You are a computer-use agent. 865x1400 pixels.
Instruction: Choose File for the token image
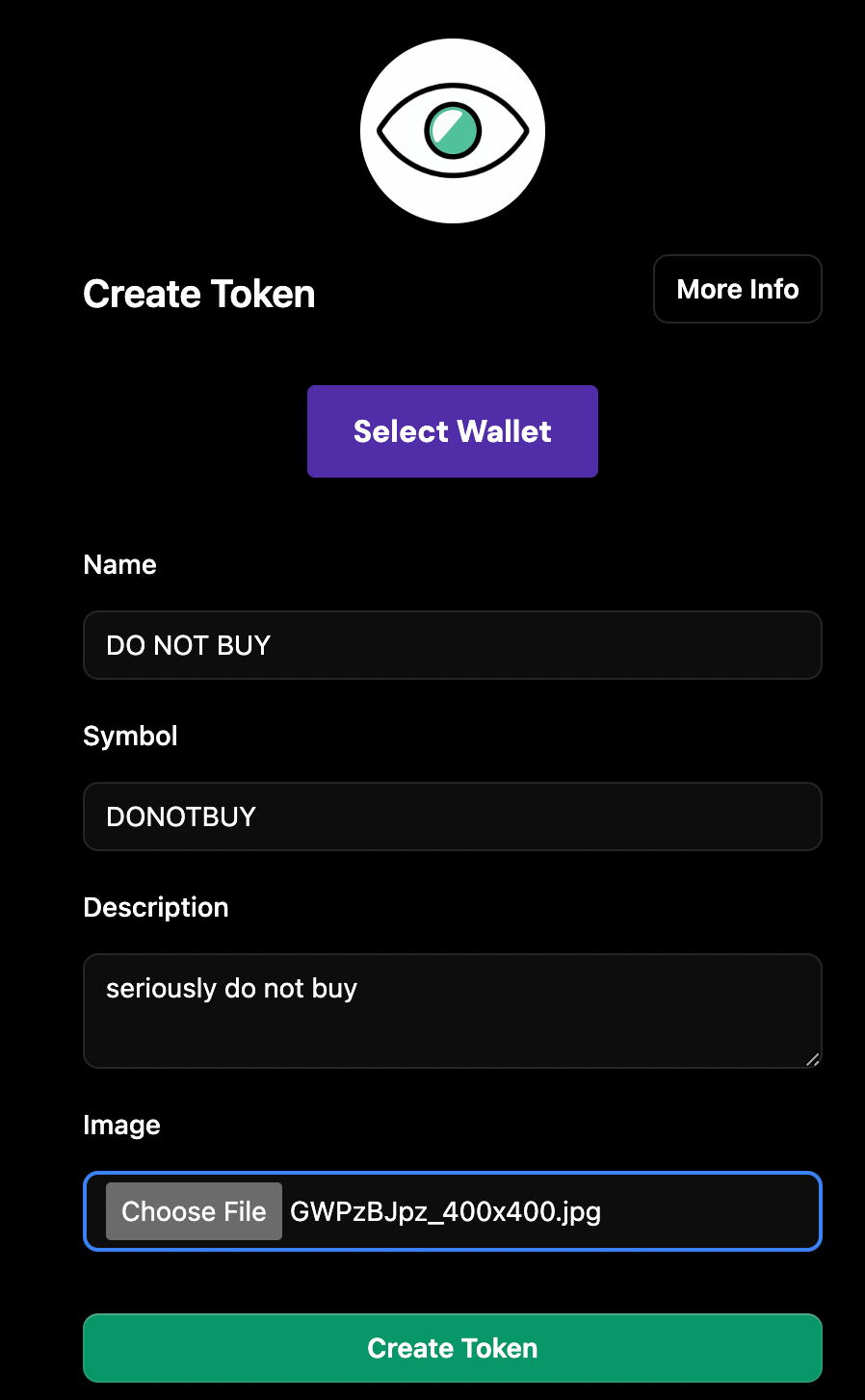point(194,1211)
